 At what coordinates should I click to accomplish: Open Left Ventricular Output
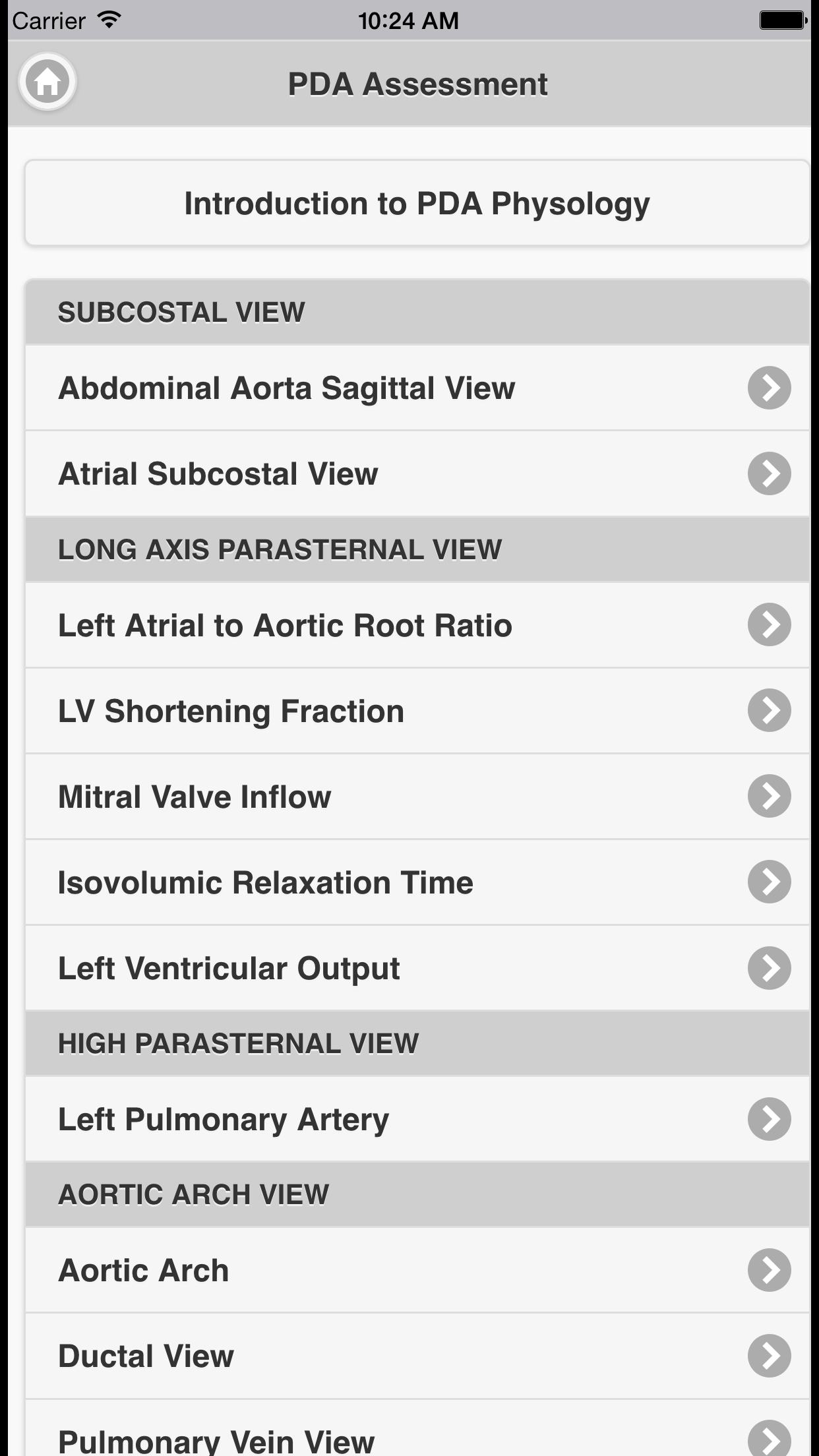click(417, 968)
